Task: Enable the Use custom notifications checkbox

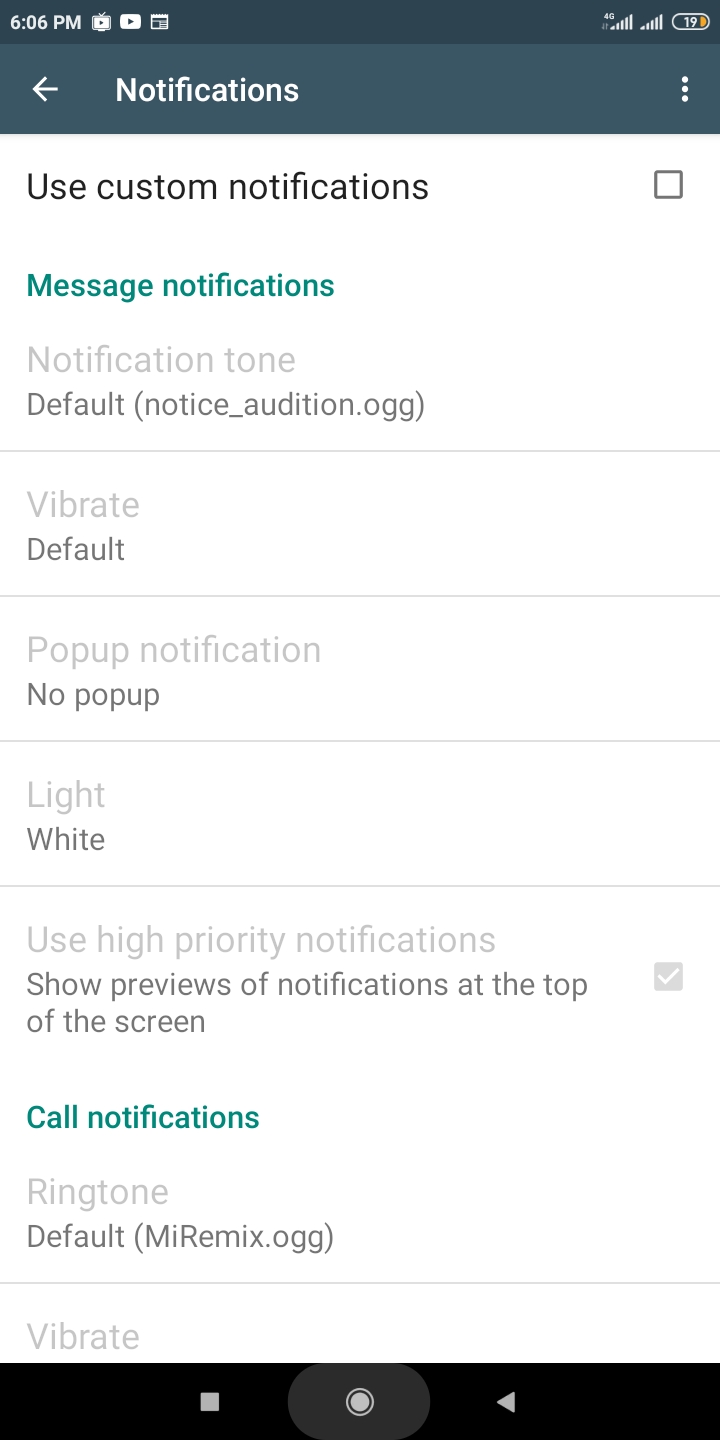Action: [x=668, y=186]
